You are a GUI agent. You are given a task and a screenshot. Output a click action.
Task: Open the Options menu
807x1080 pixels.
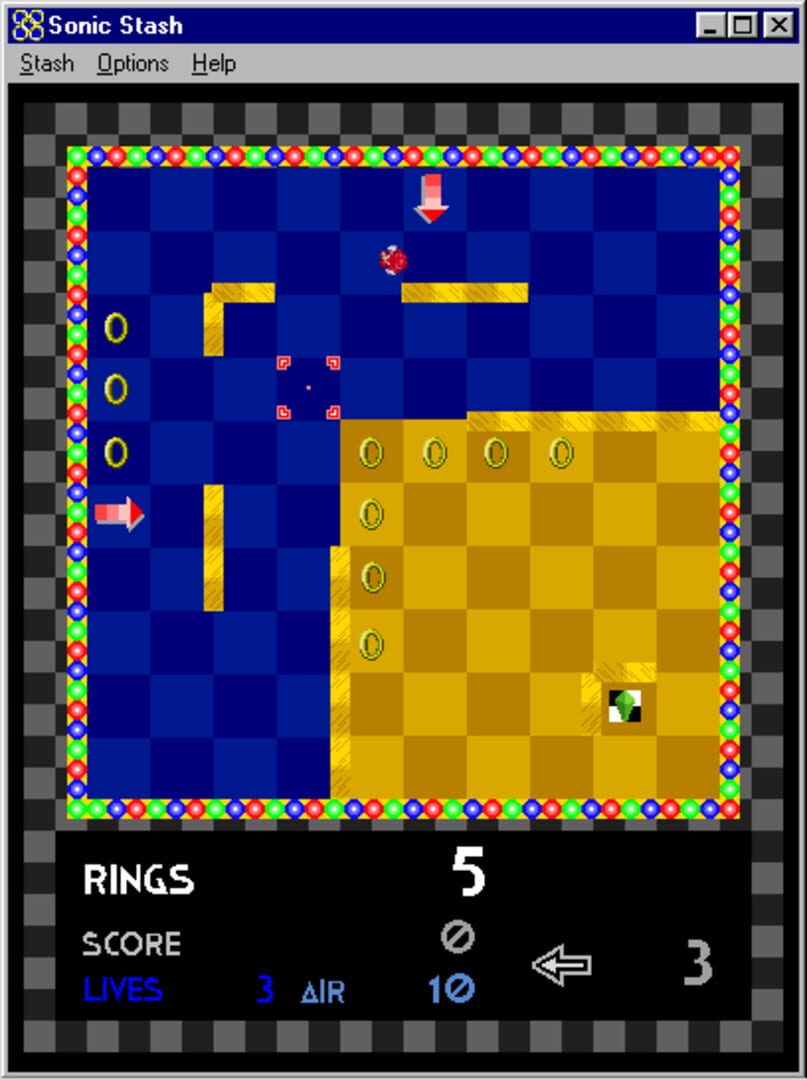pos(132,64)
